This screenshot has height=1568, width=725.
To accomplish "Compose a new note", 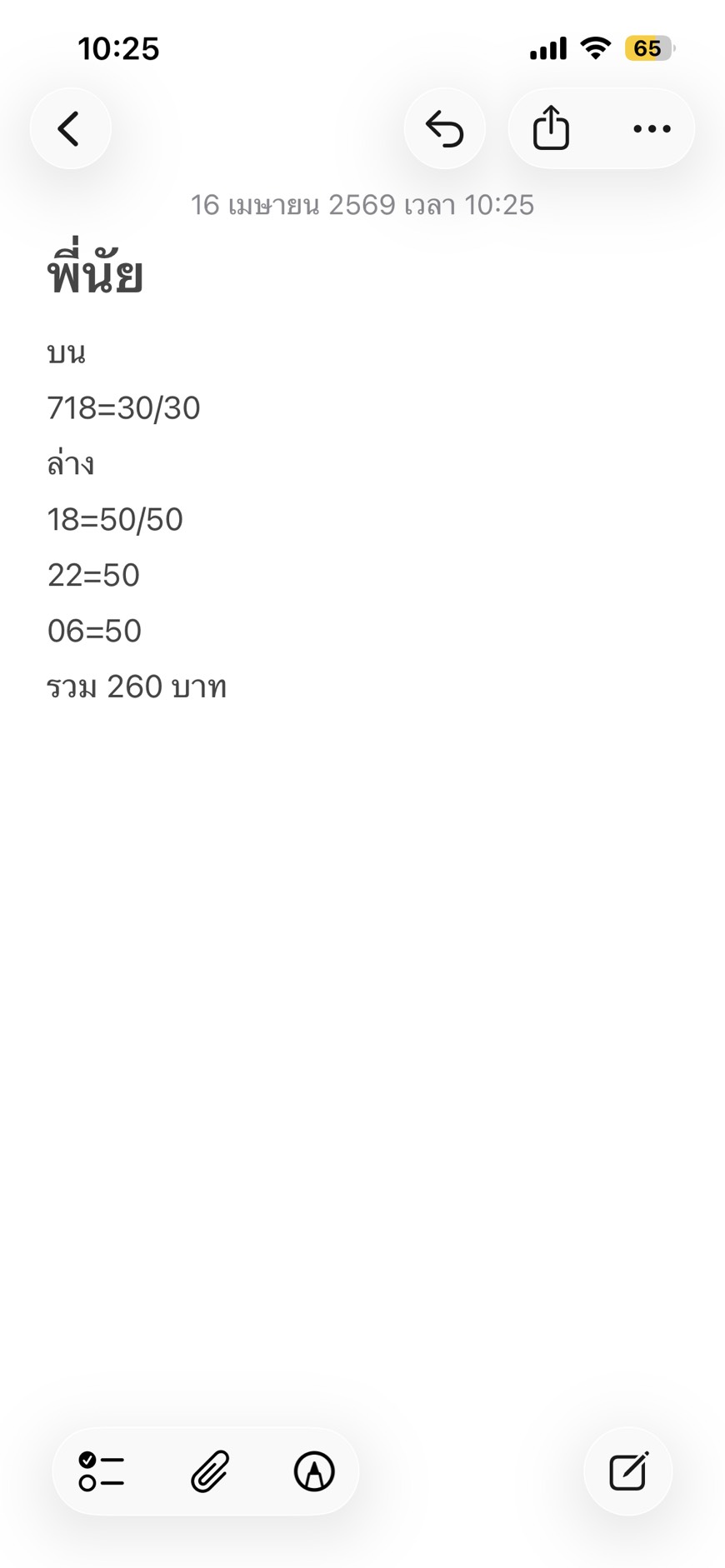I will pyautogui.click(x=628, y=1471).
